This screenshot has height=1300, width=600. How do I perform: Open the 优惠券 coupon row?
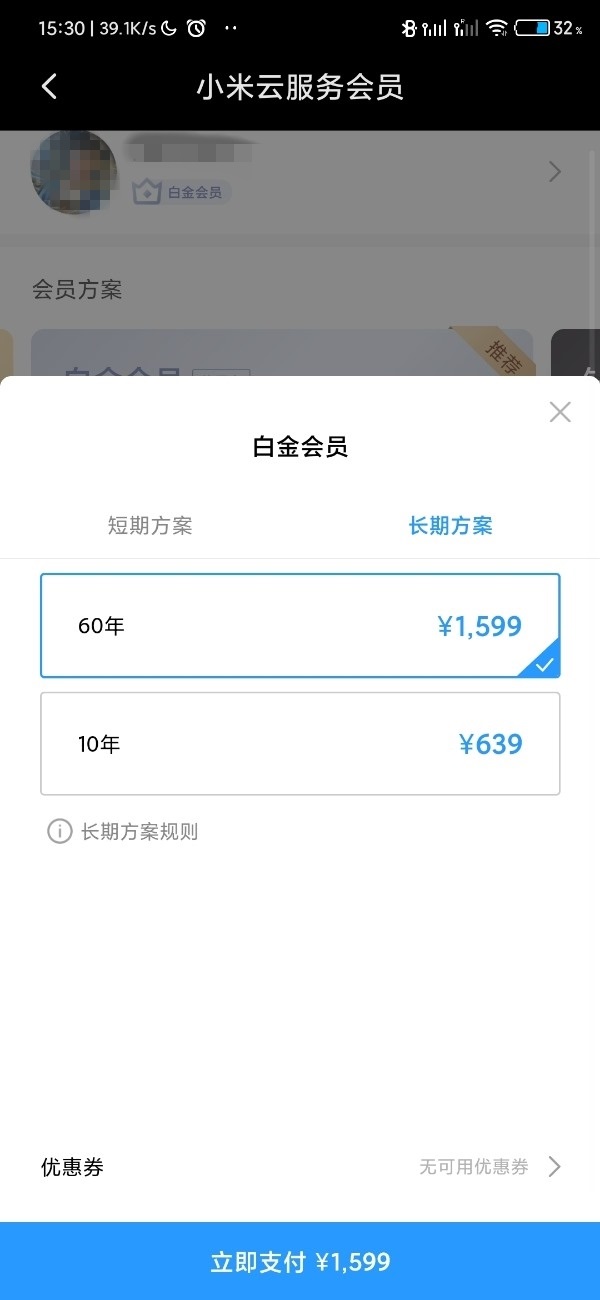coord(300,1166)
